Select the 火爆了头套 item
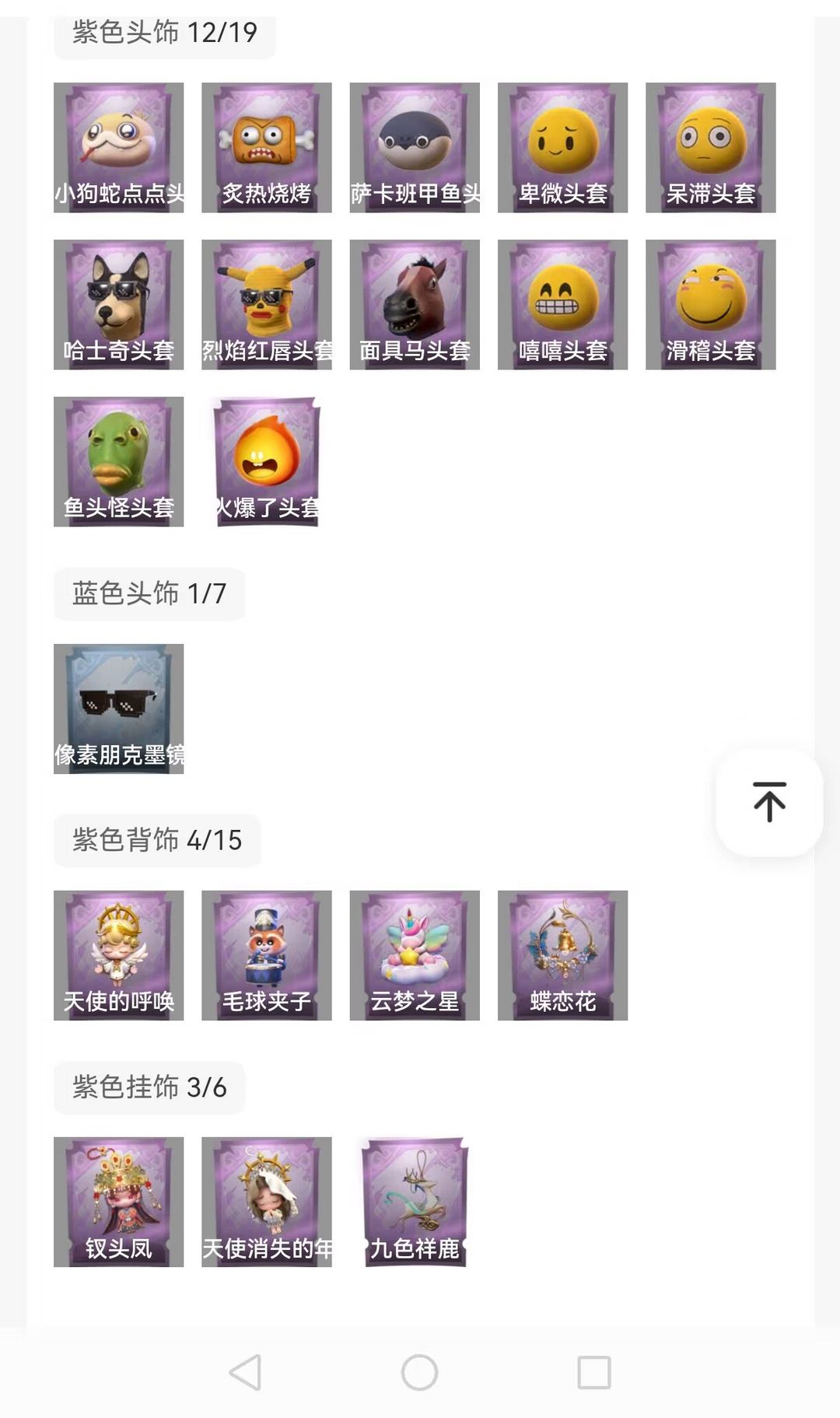This screenshot has height=1418, width=840. 266,462
